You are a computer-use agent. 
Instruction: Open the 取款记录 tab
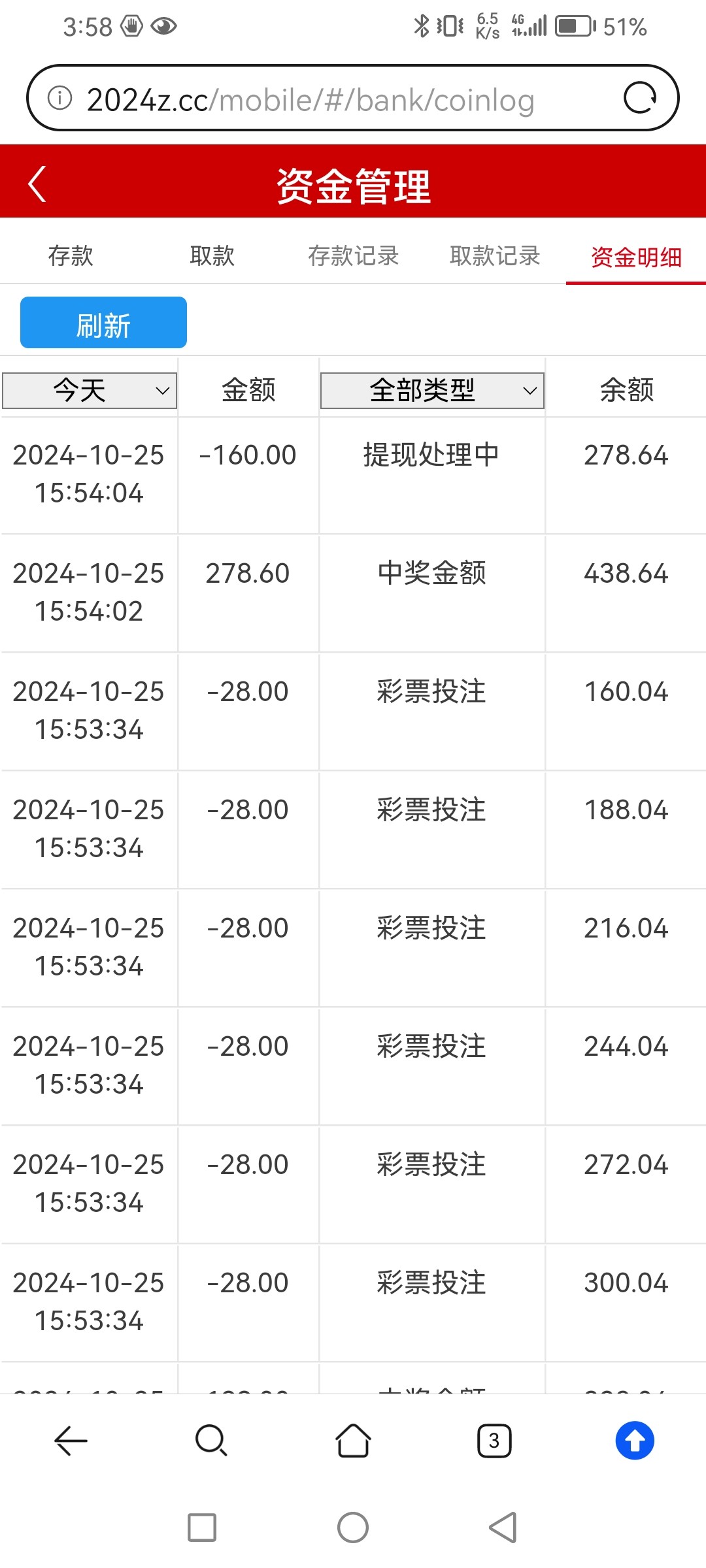click(495, 255)
